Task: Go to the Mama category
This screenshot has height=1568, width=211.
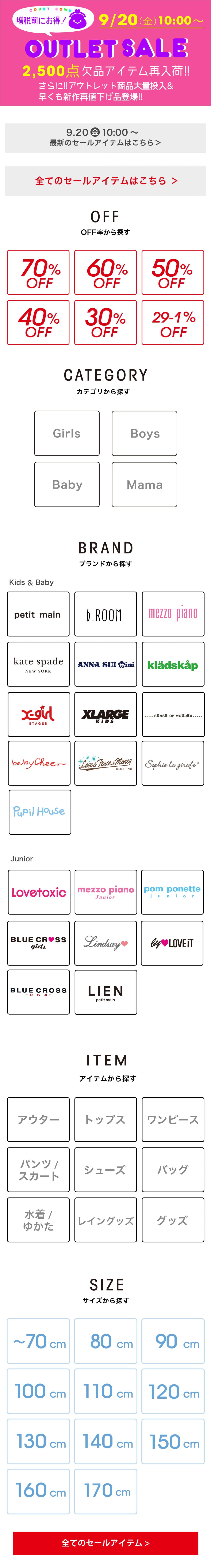Action: tap(145, 485)
